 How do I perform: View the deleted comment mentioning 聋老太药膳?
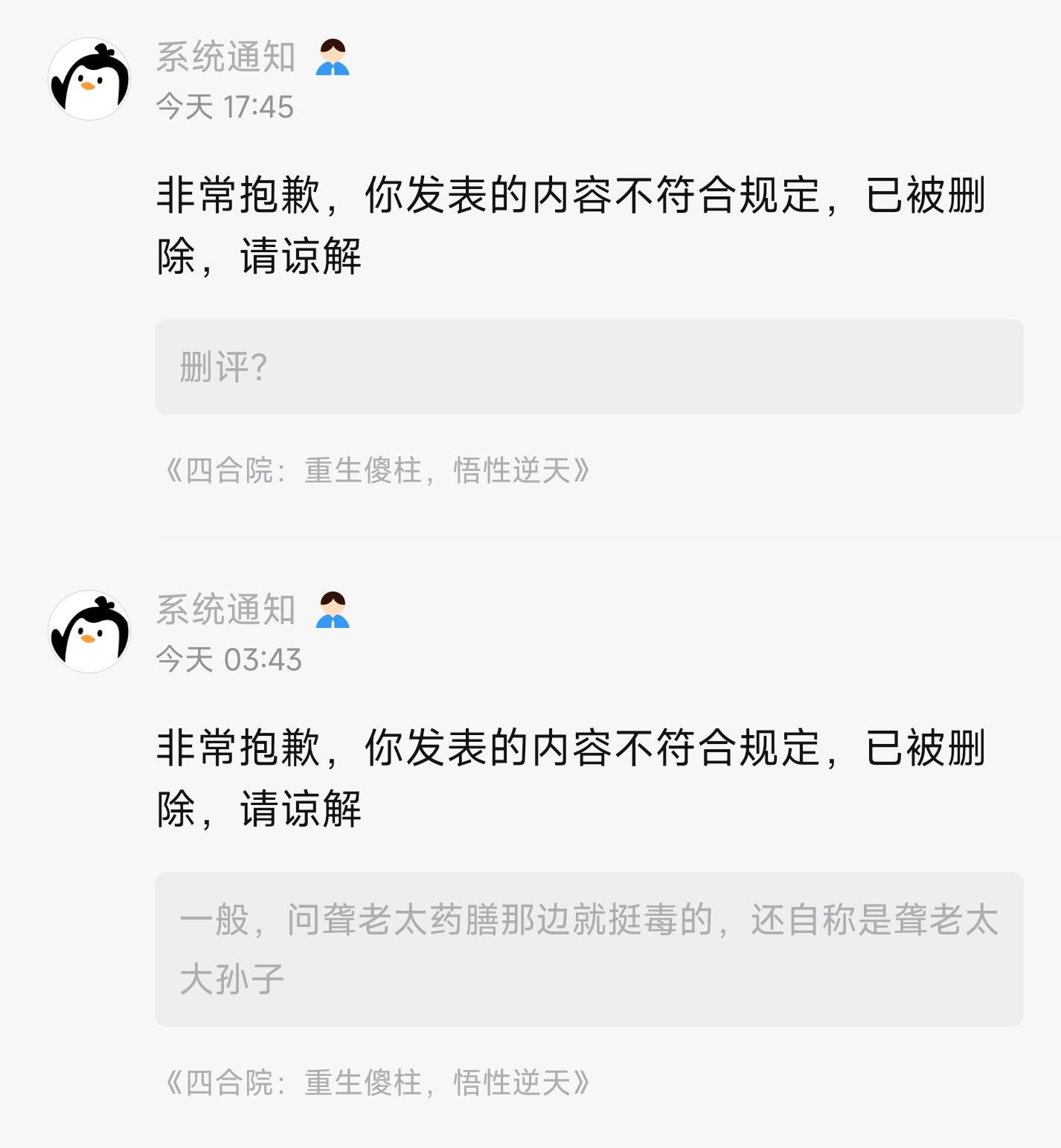[x=589, y=949]
